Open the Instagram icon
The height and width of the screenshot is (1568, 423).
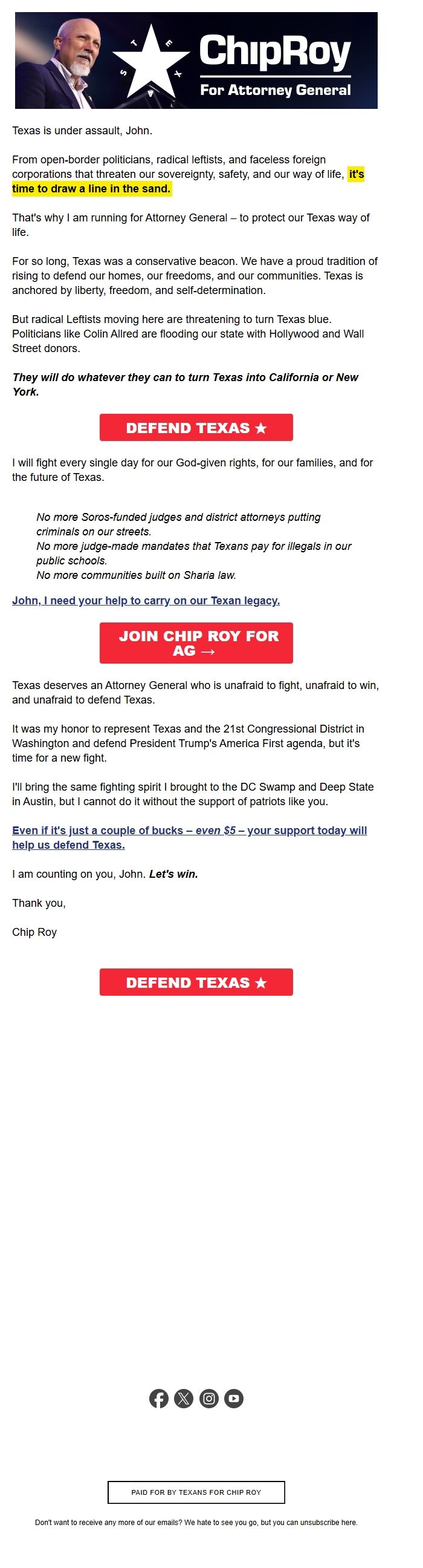[208, 1398]
